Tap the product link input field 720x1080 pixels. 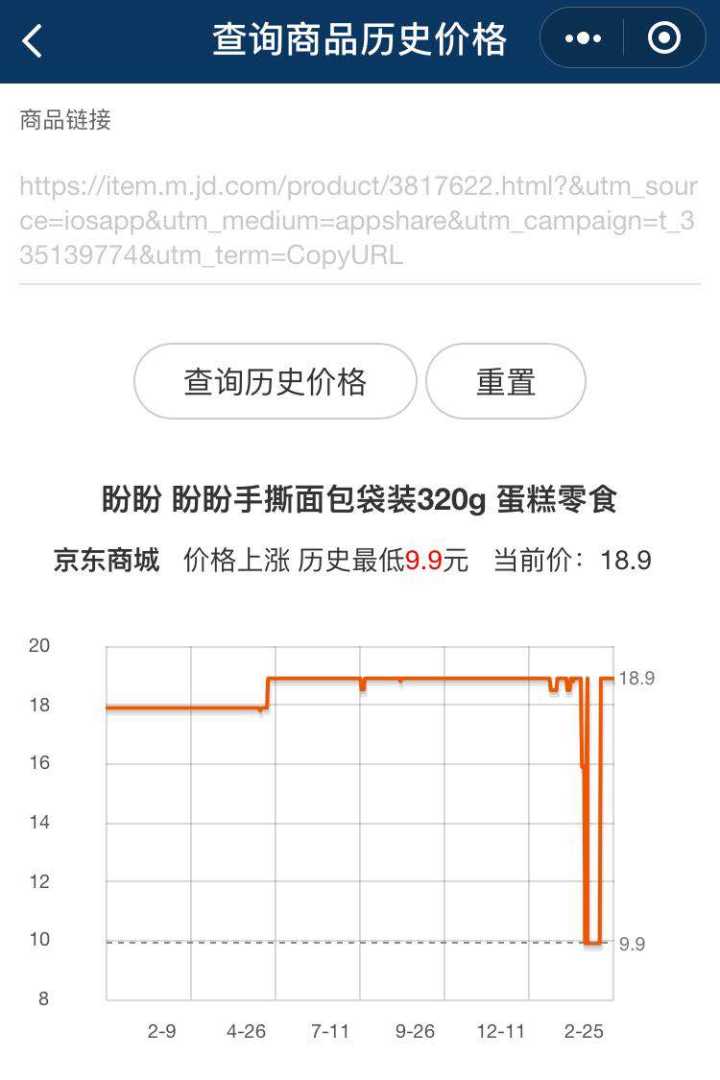[x=358, y=220]
